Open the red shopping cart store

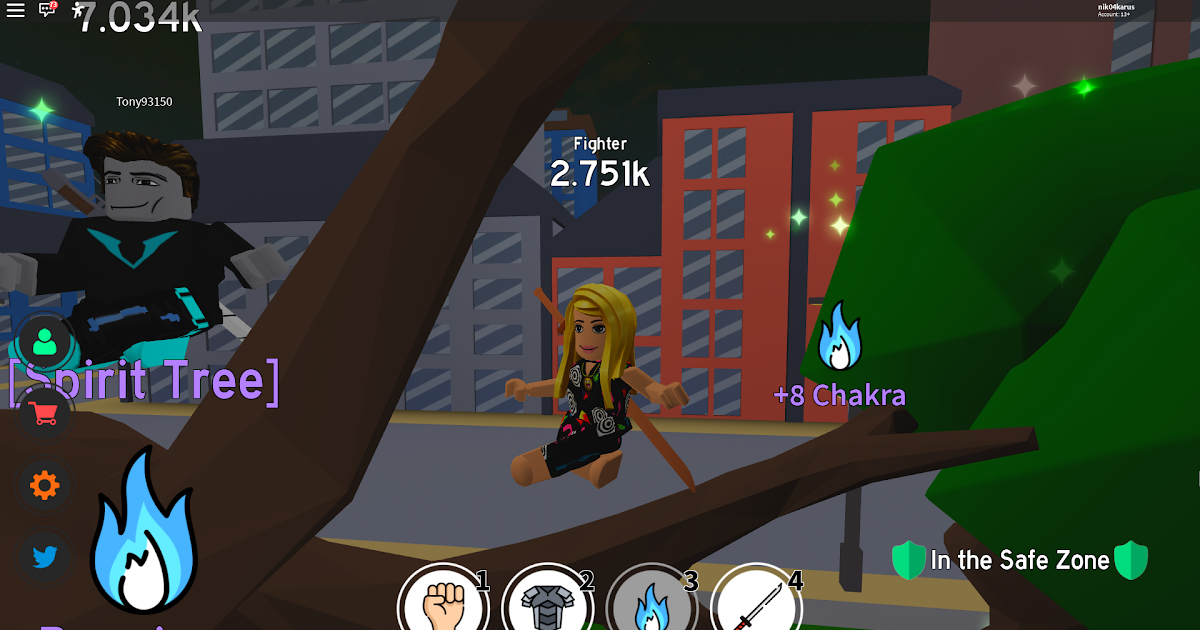(44, 414)
